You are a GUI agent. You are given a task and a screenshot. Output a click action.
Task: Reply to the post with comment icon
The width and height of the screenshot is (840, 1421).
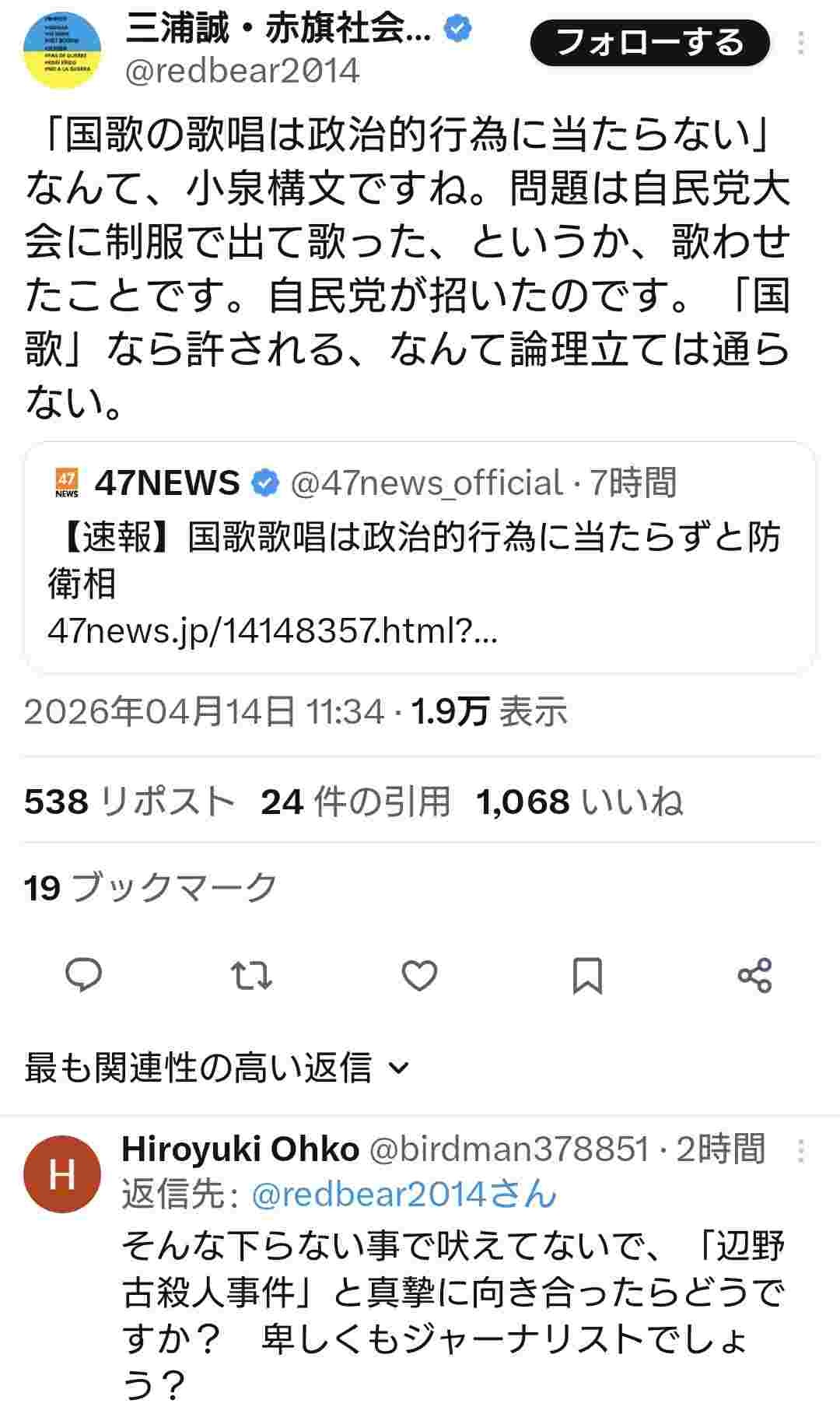(84, 975)
